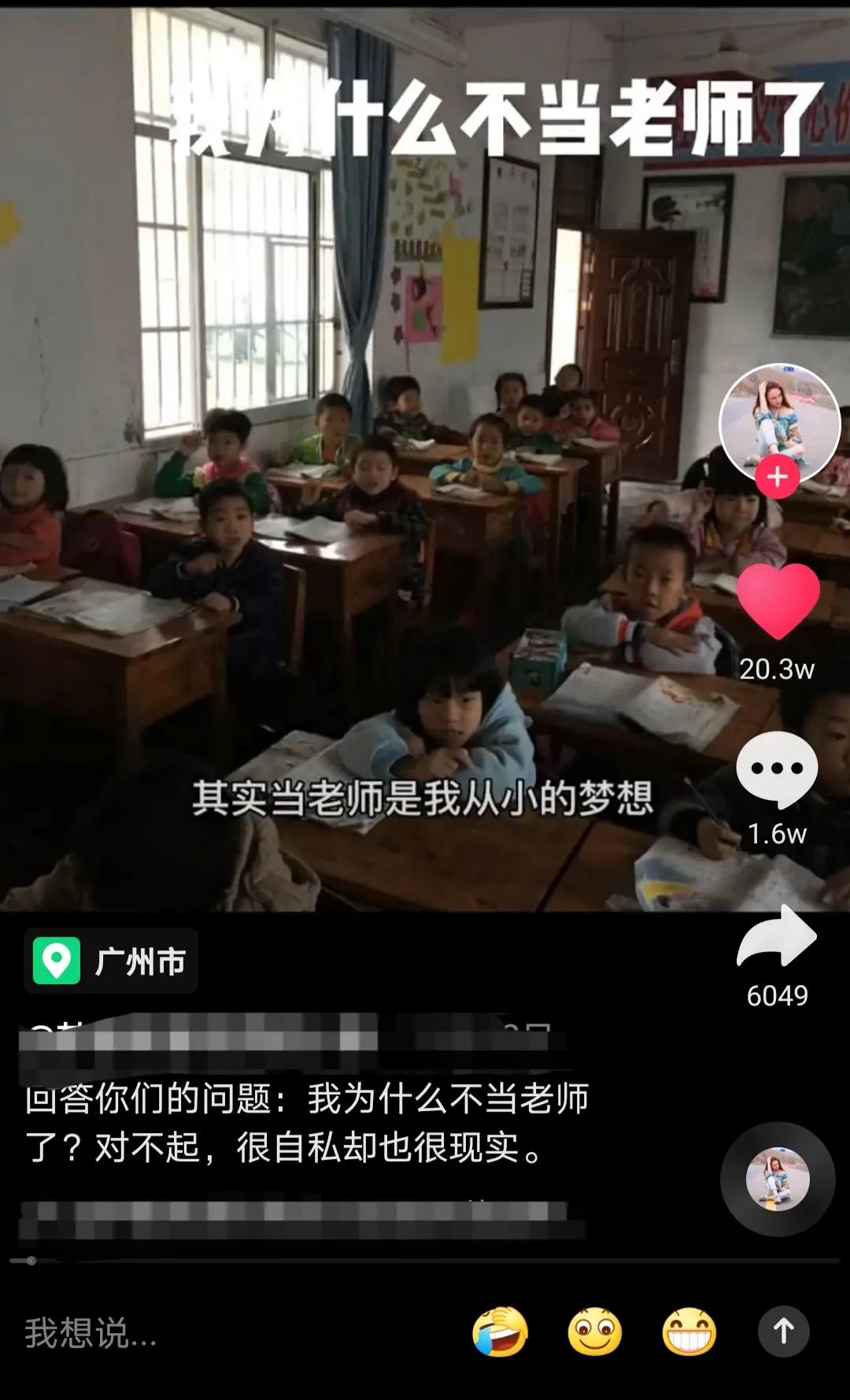Insert the laughing-crying emoji
Screen dimensions: 850x1400
tap(500, 1332)
